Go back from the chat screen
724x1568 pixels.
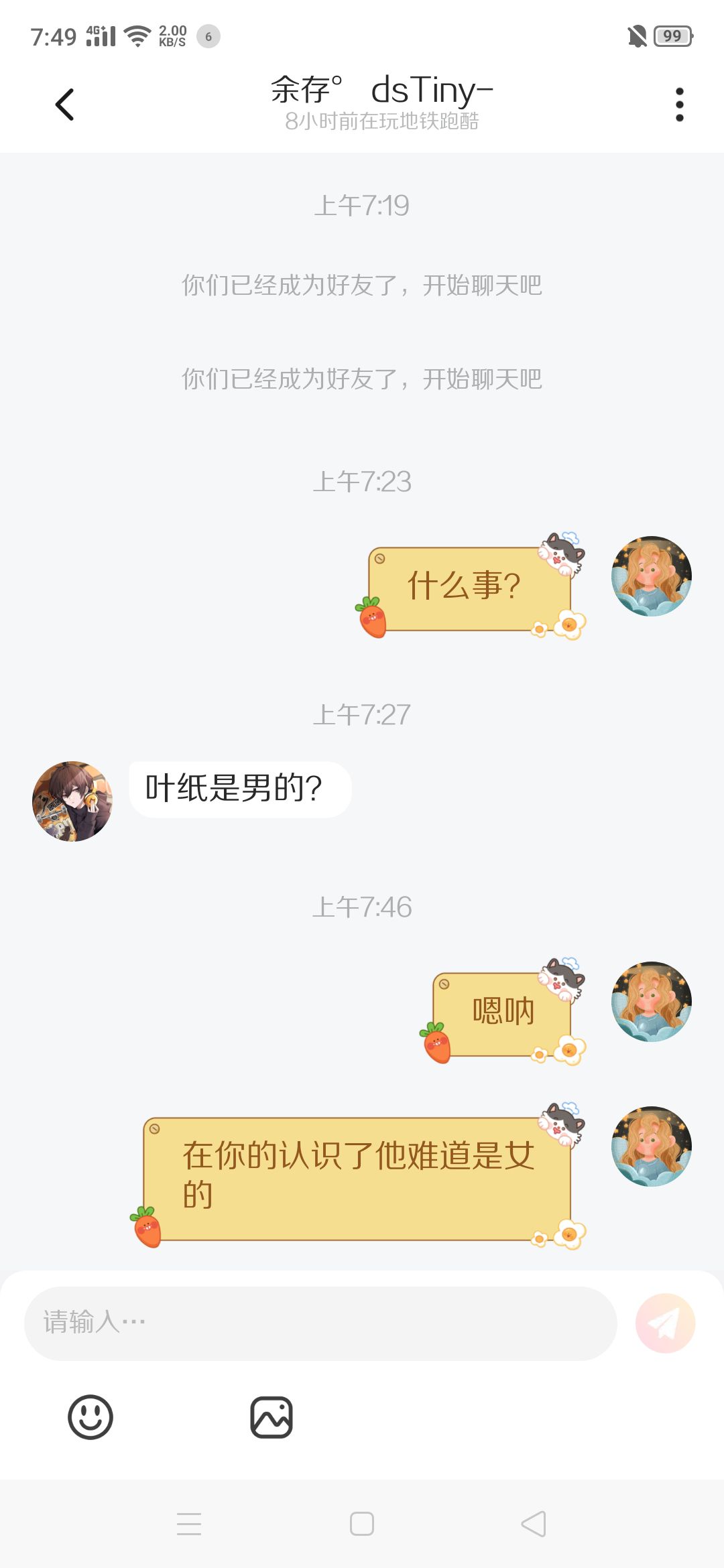[x=64, y=105]
